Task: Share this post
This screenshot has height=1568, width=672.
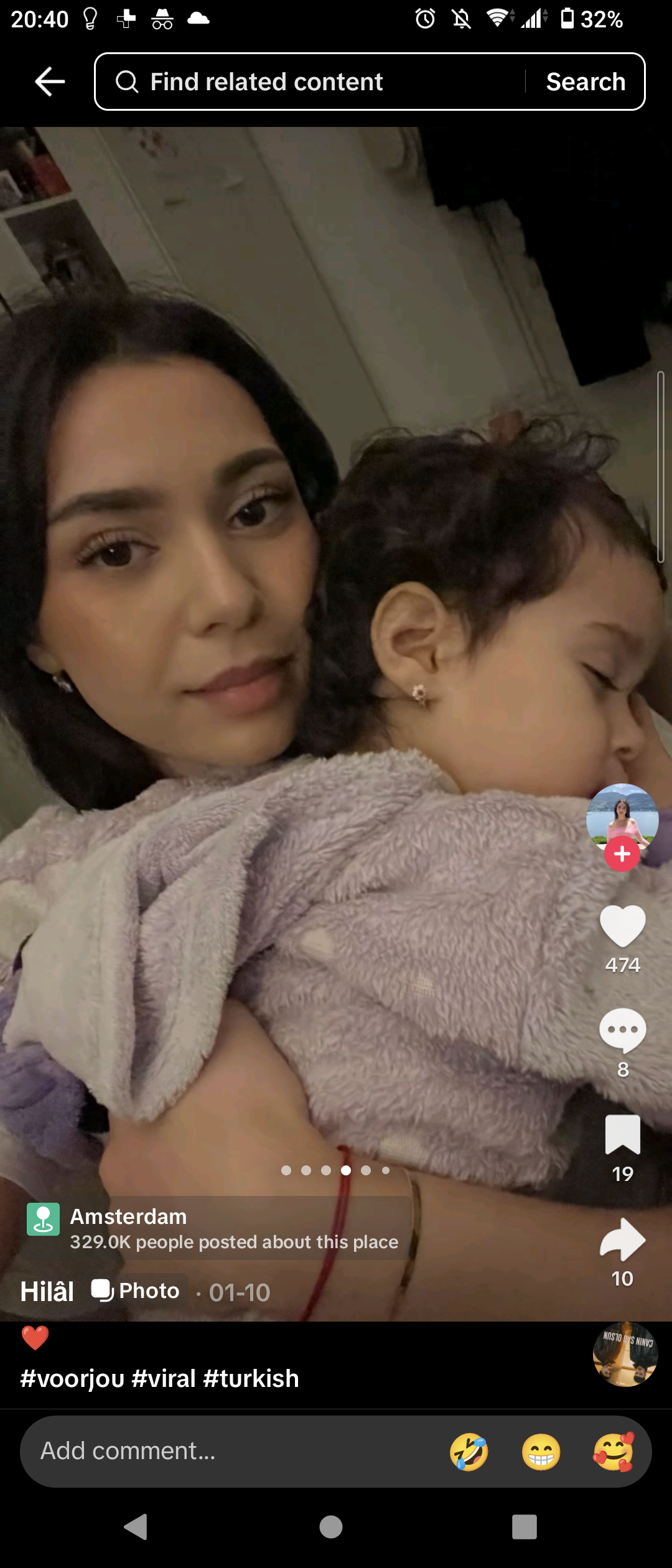Action: (x=622, y=1239)
